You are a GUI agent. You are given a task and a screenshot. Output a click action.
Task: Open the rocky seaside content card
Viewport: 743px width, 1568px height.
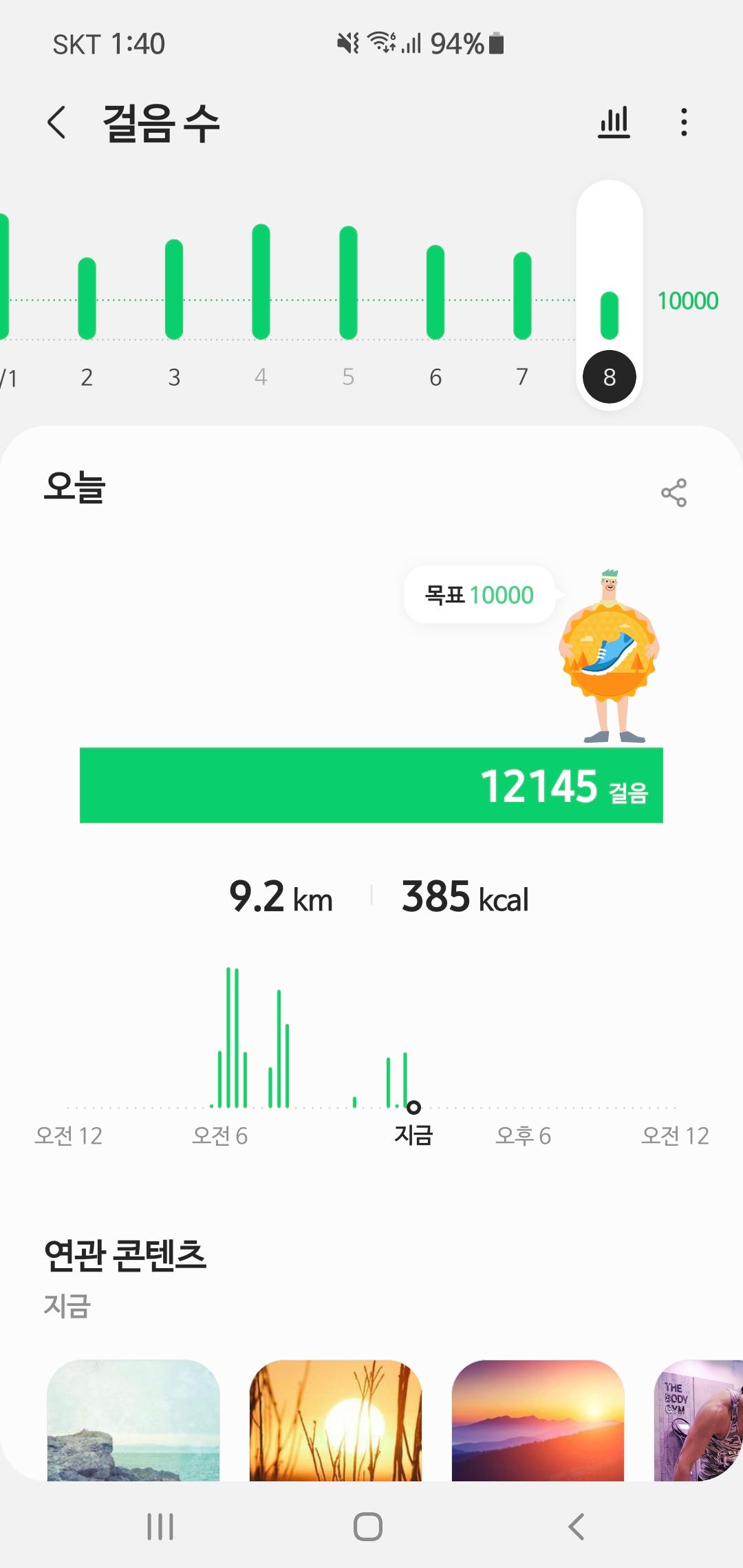click(x=133, y=1419)
